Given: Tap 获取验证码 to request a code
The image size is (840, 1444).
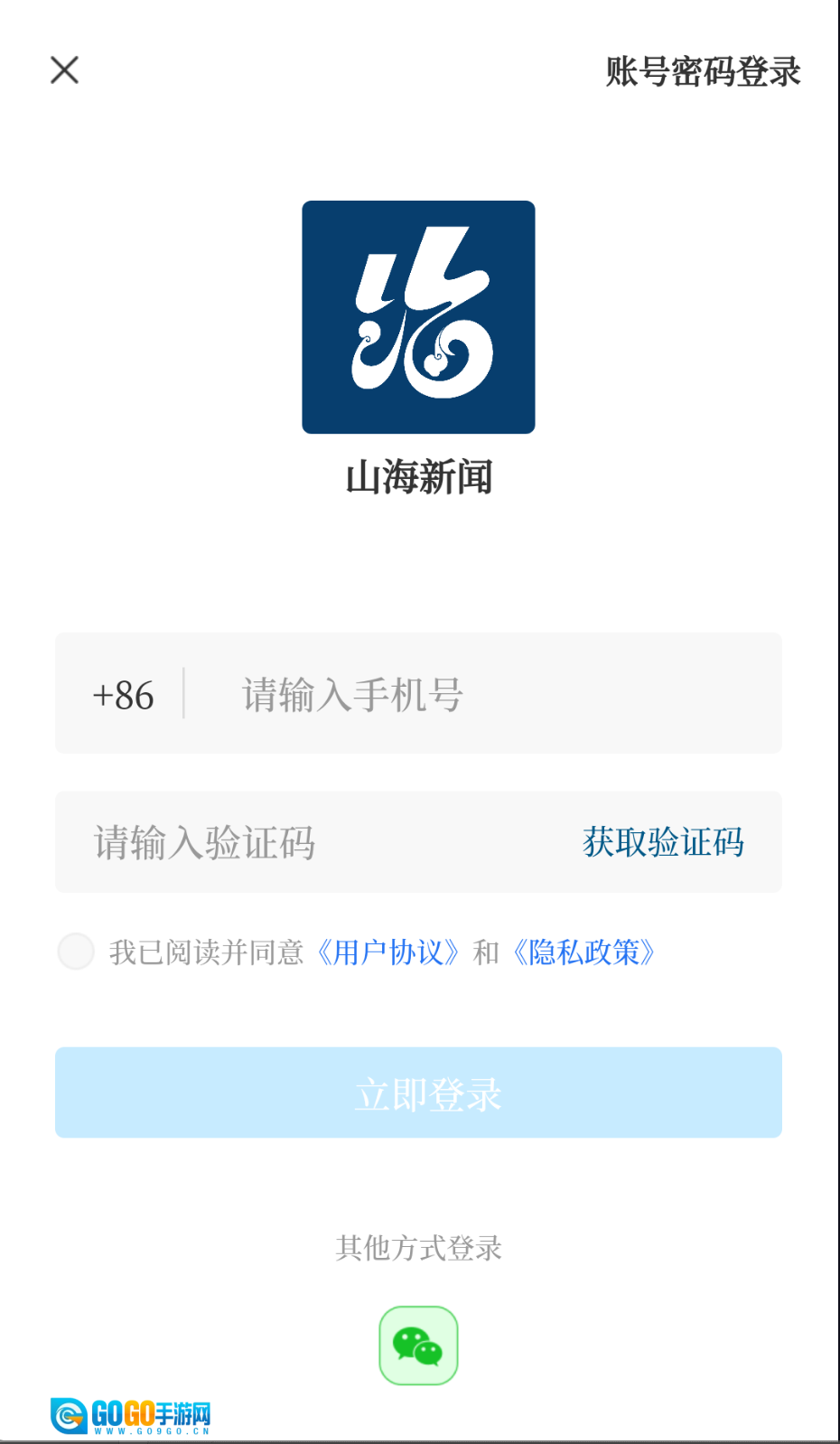Looking at the screenshot, I should (663, 842).
